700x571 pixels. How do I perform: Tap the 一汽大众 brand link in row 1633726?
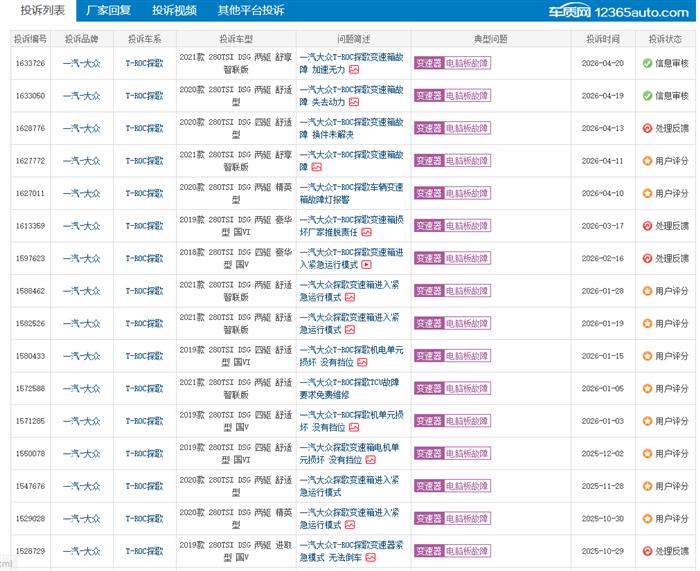pos(81,63)
